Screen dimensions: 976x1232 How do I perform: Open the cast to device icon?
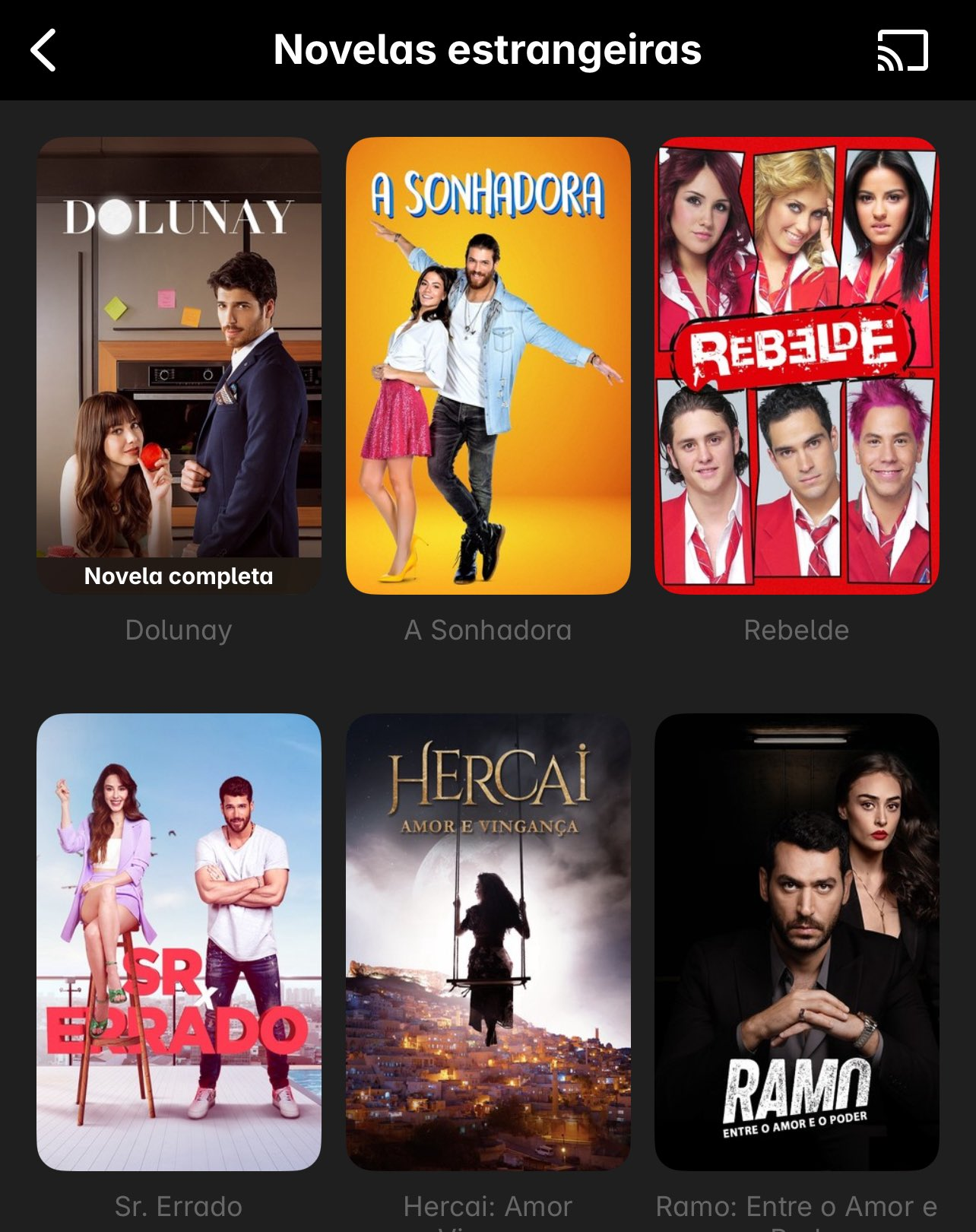coord(903,50)
